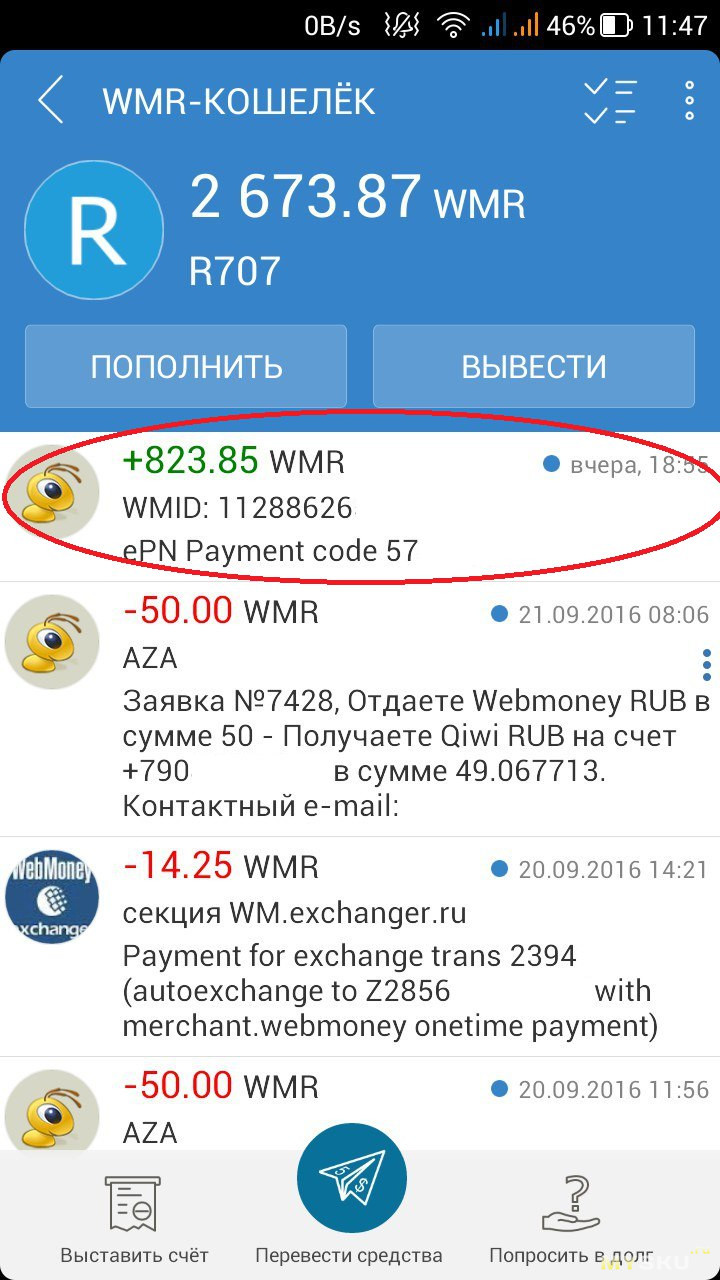Tap the ПОПОЛНИТЬ top-up button
The height and width of the screenshot is (1280, 720).
(186, 366)
